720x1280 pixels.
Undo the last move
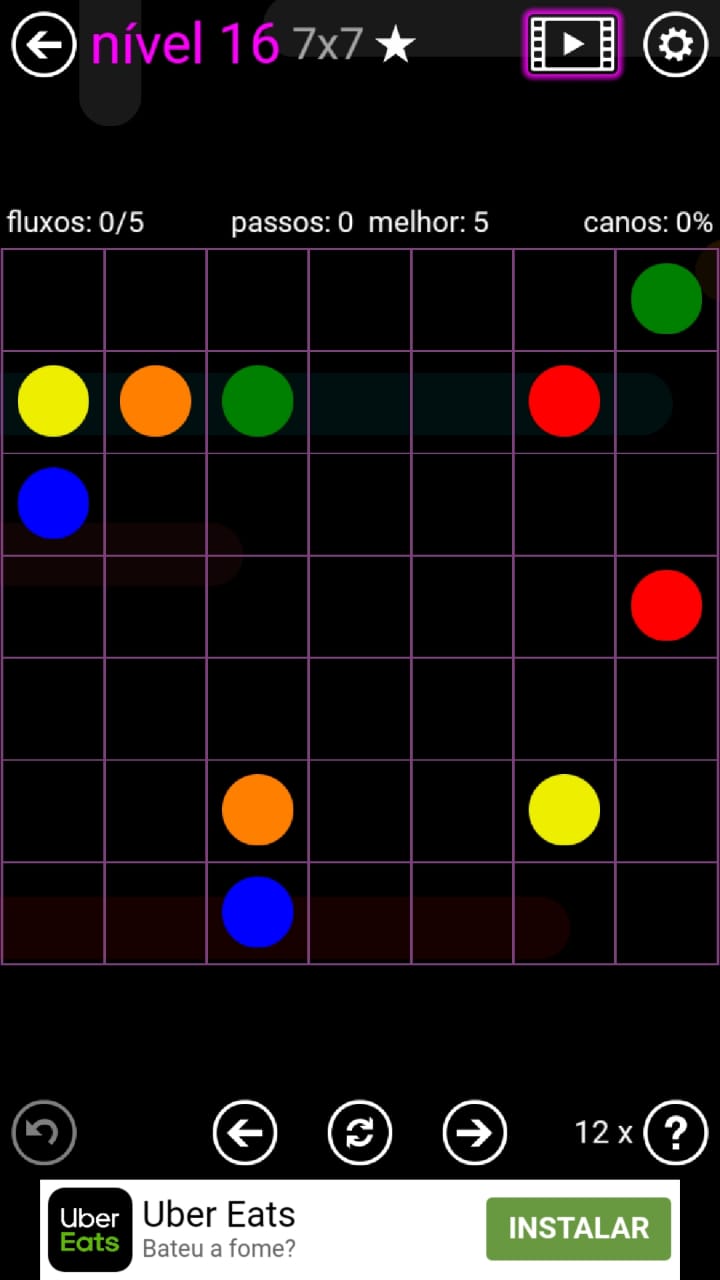[x=44, y=1132]
